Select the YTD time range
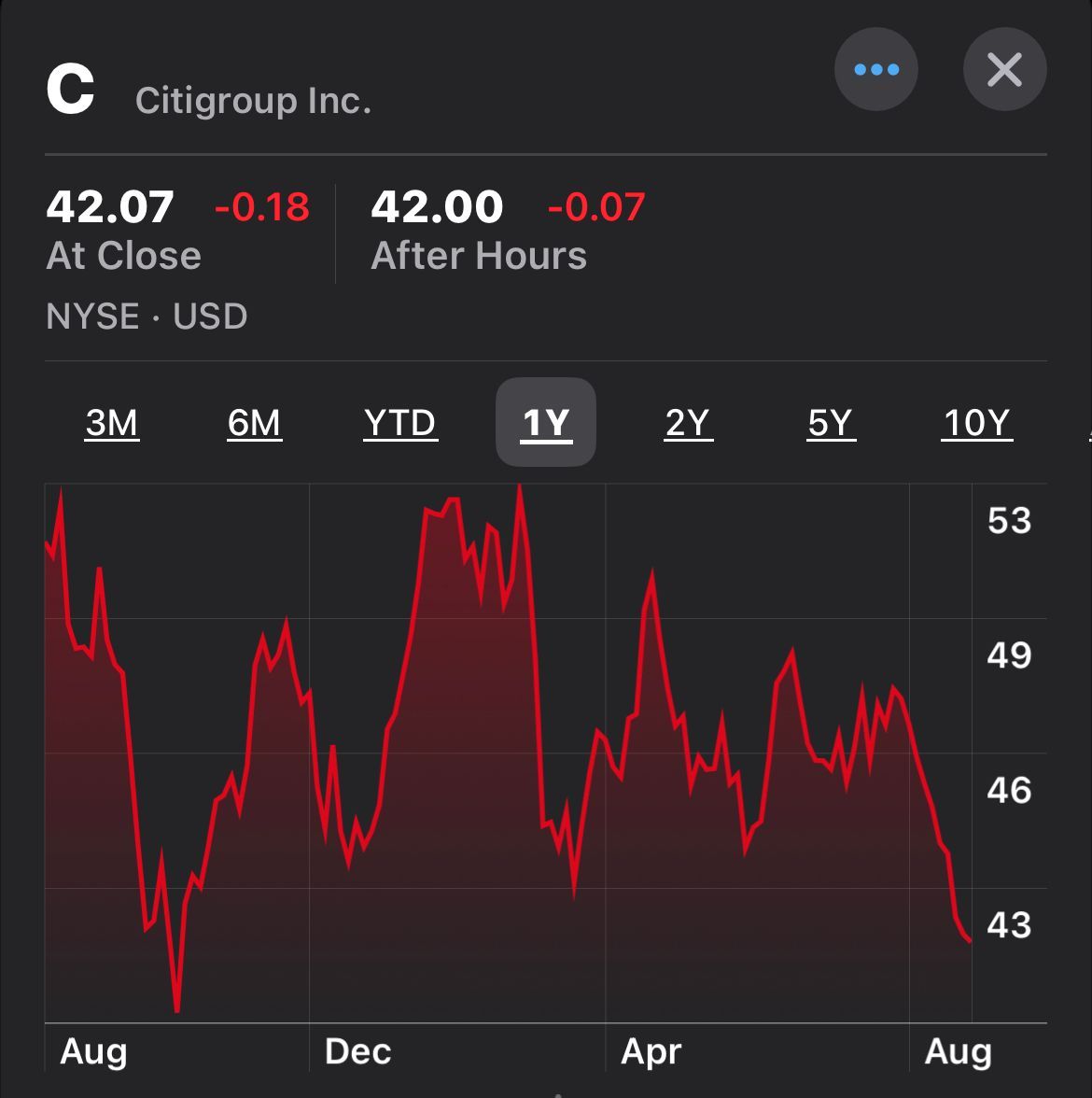The height and width of the screenshot is (1098, 1092). tap(400, 422)
